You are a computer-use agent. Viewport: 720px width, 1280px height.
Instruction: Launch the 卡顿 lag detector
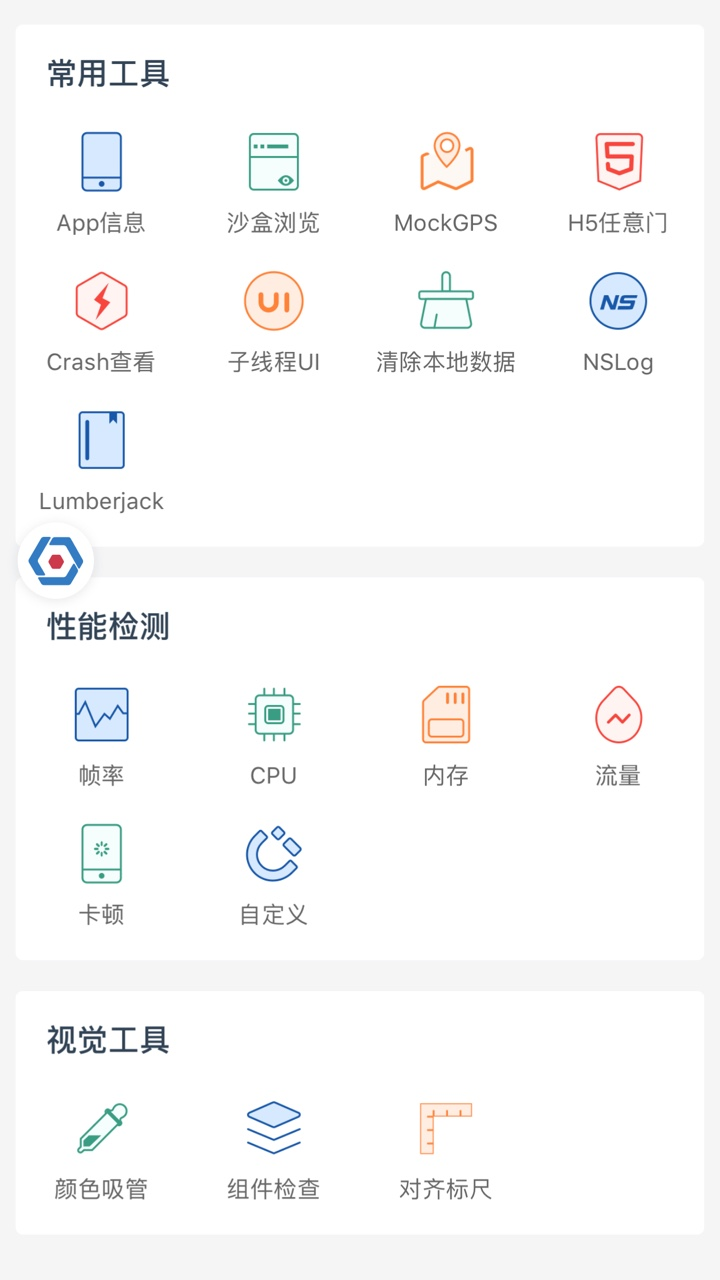(x=100, y=872)
